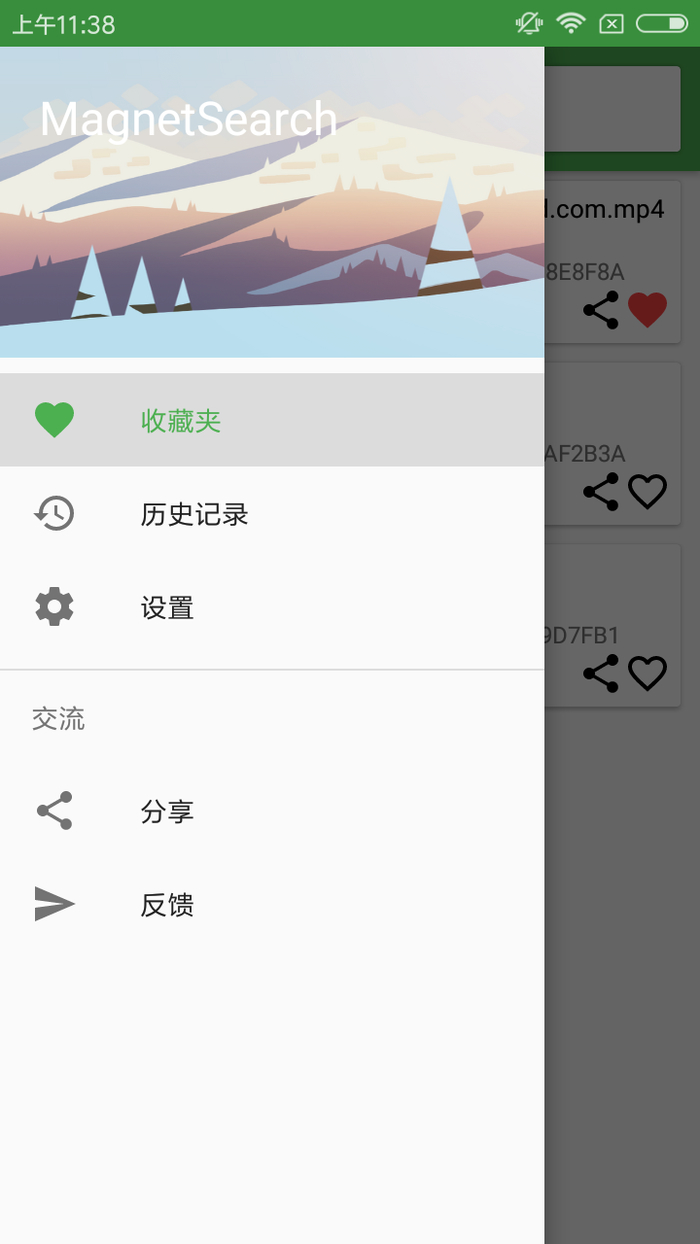Unfavorite the result ending 8E8F8A

tap(647, 310)
